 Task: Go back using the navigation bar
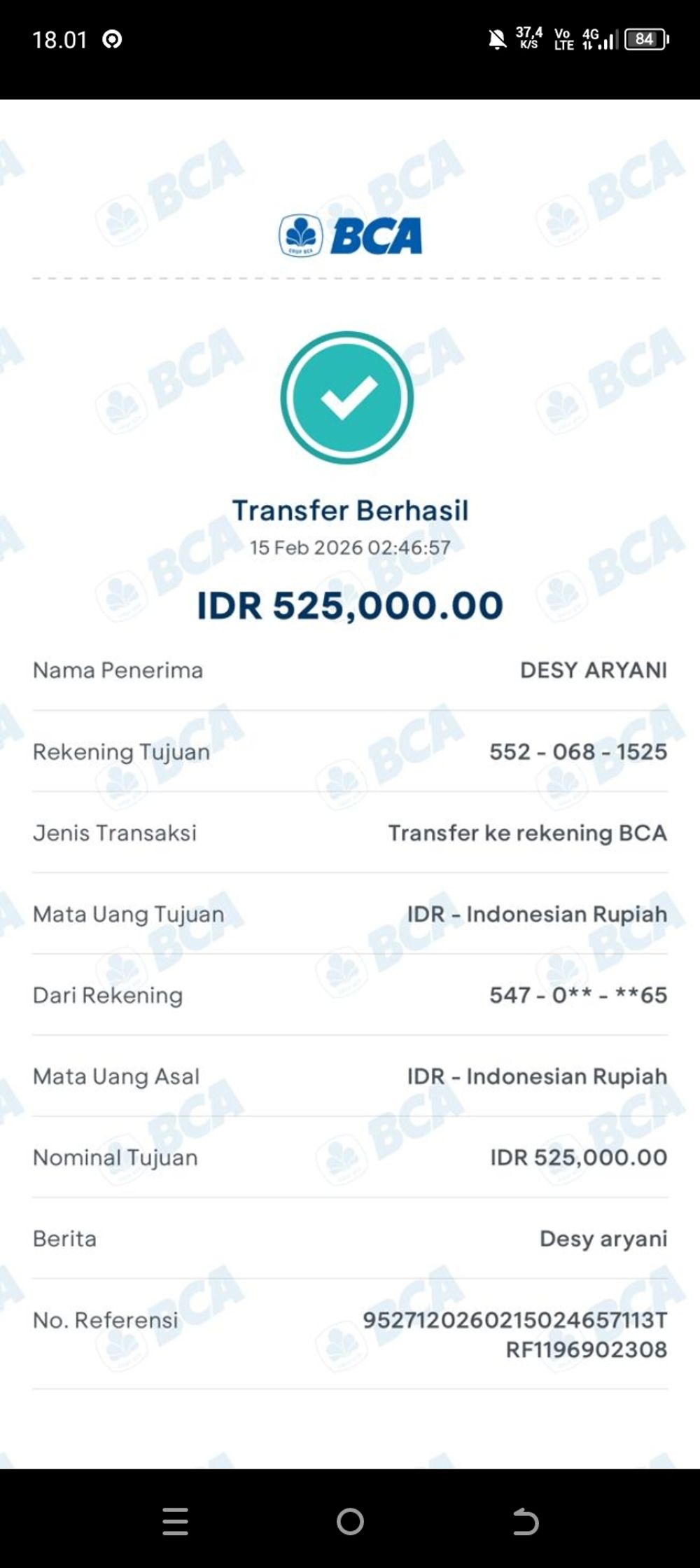(x=525, y=1521)
